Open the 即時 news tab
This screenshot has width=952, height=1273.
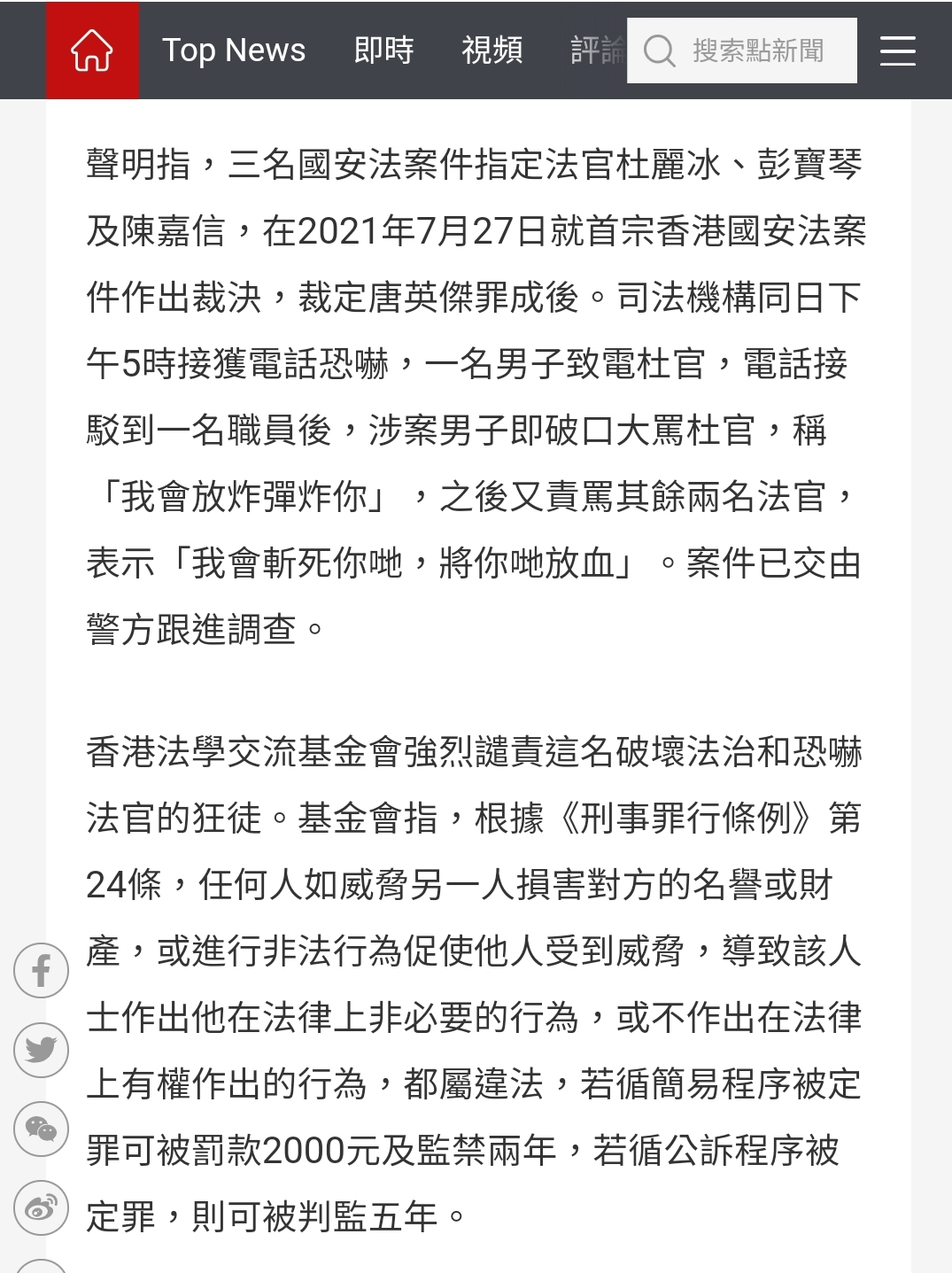pos(383,50)
